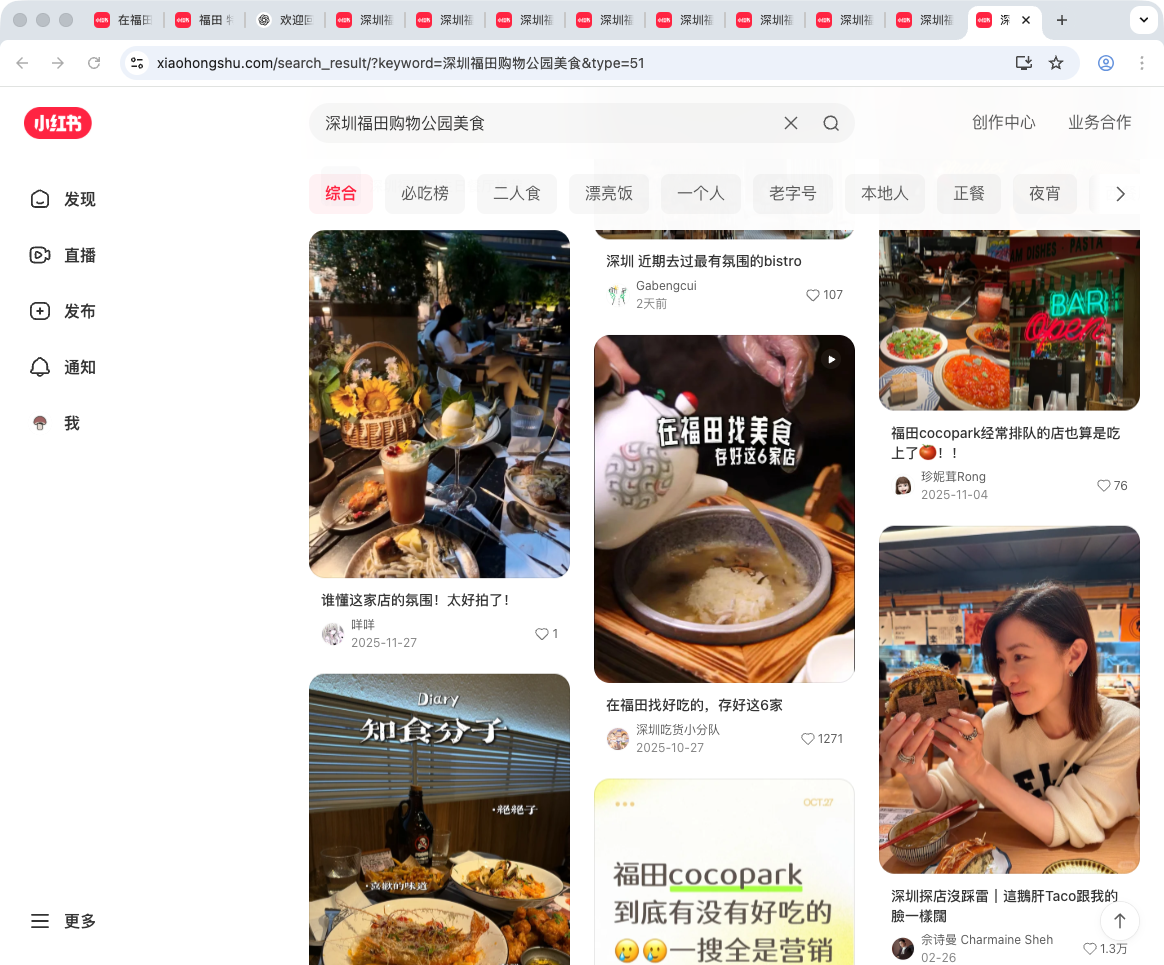Filter results by 老字号
The height and width of the screenshot is (965, 1164).
793,193
